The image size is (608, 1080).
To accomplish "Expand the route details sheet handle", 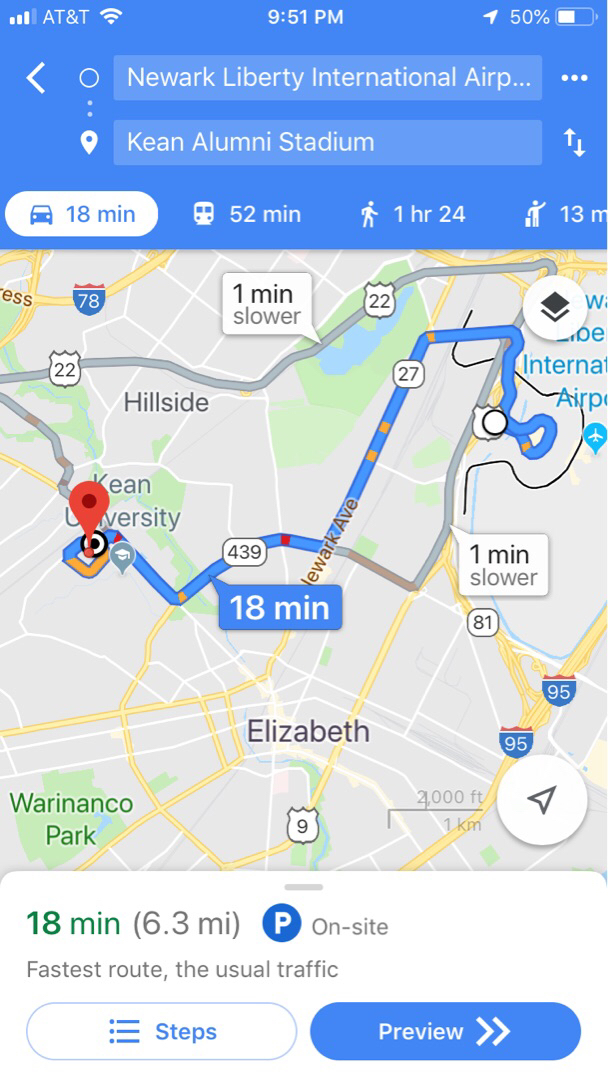I will [304, 886].
